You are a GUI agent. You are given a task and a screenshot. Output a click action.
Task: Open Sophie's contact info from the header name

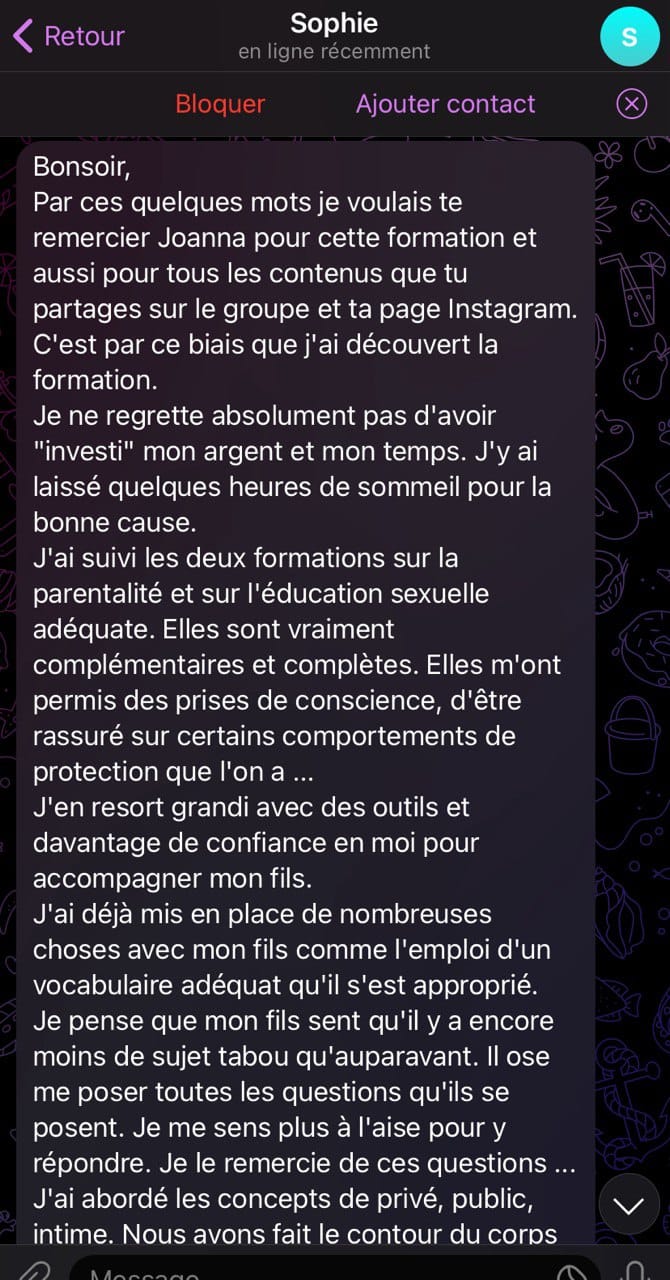tap(334, 24)
